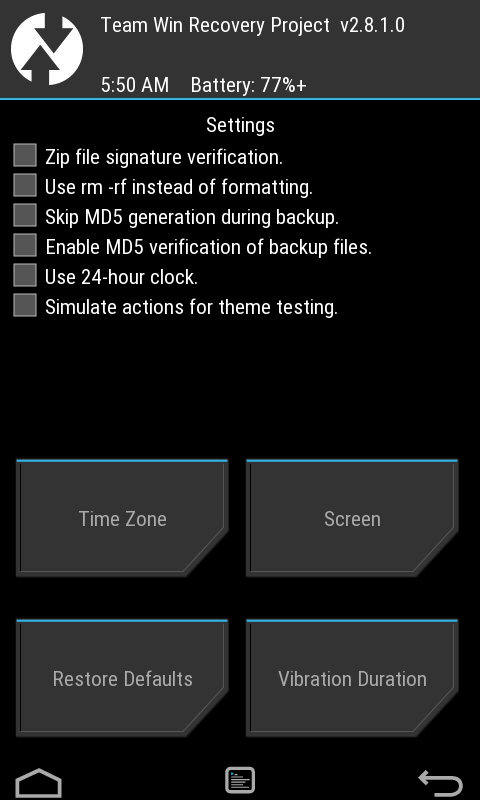Check Simulate actions for theme testing

click(x=25, y=305)
